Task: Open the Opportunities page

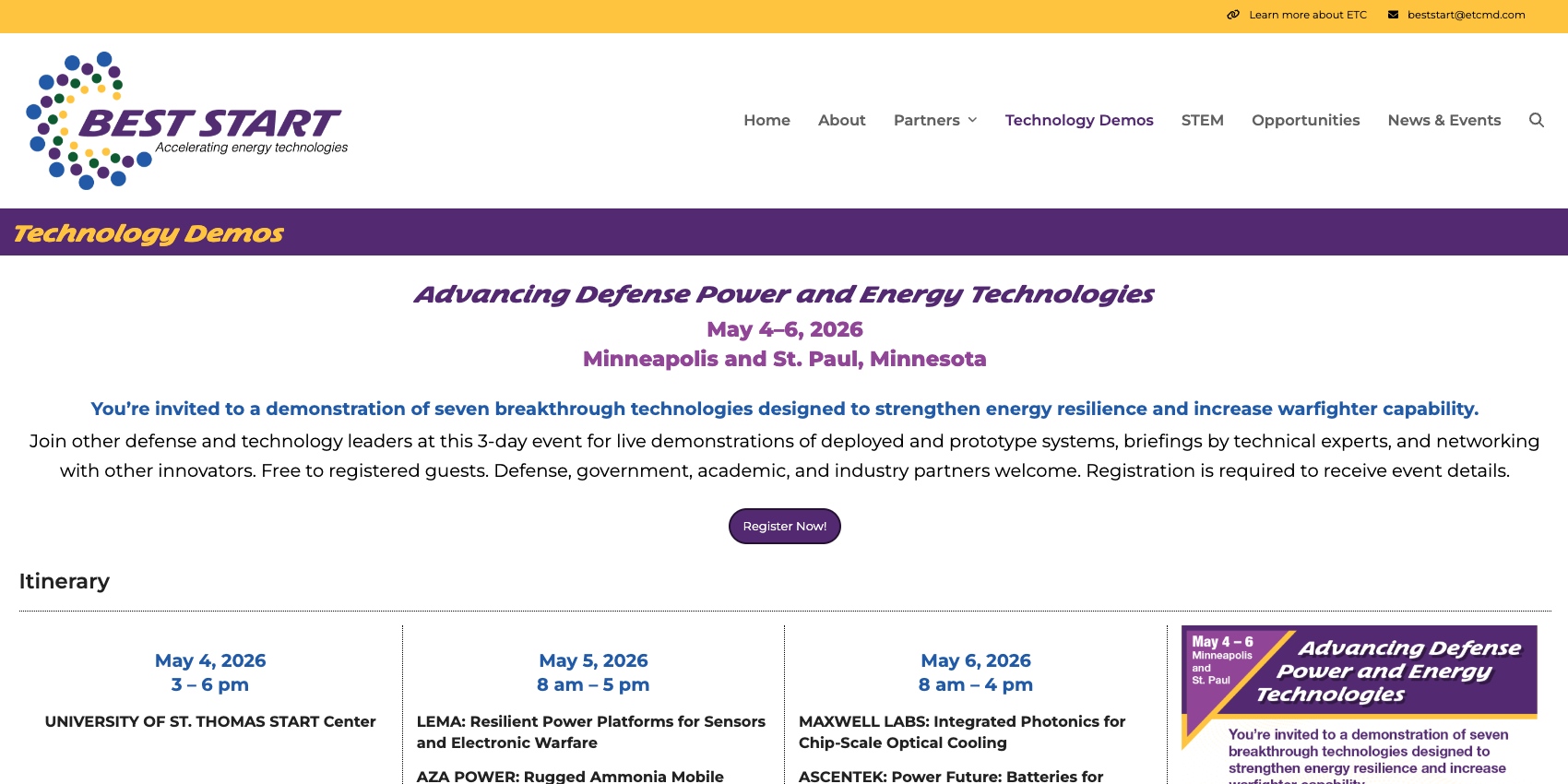Action: 1305,120
